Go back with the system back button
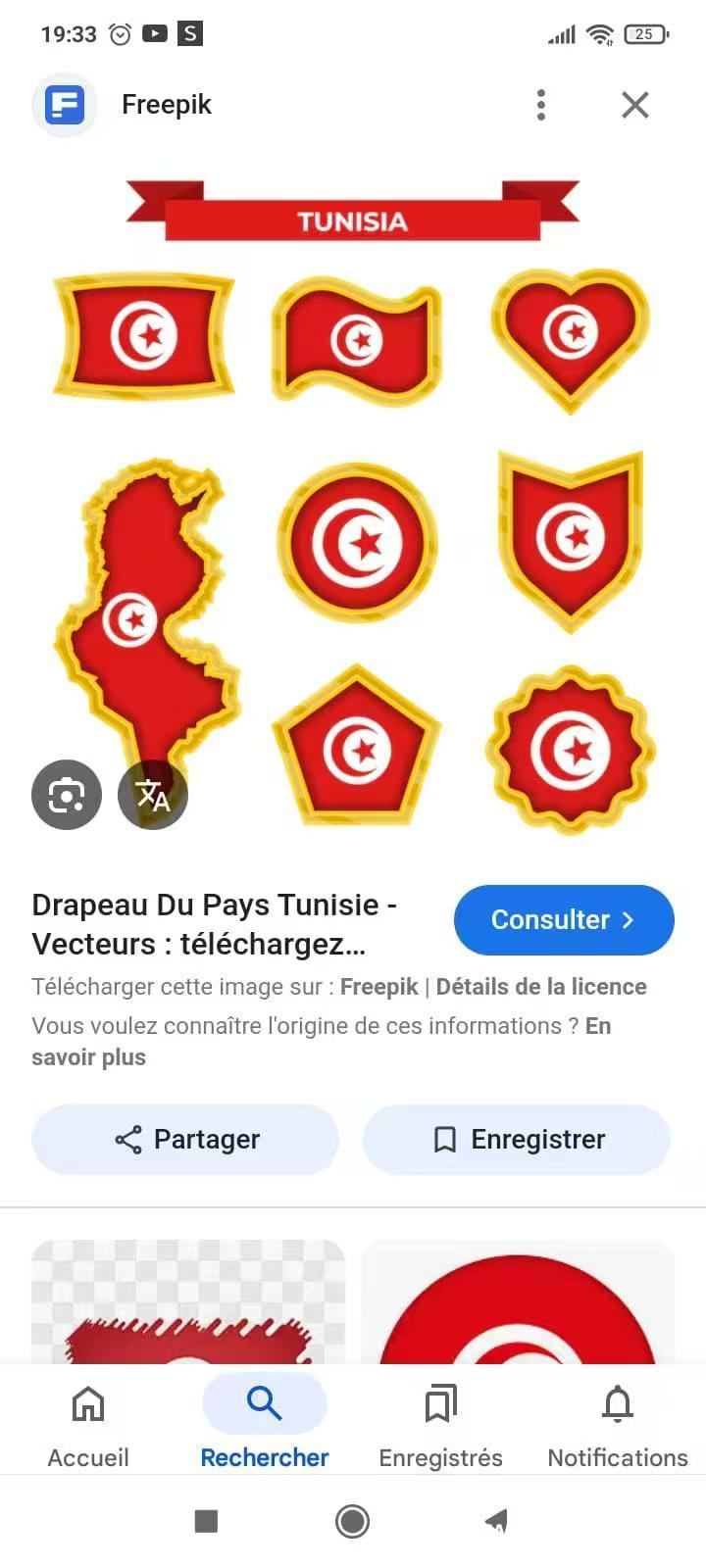The height and width of the screenshot is (1568, 706). point(497,1521)
